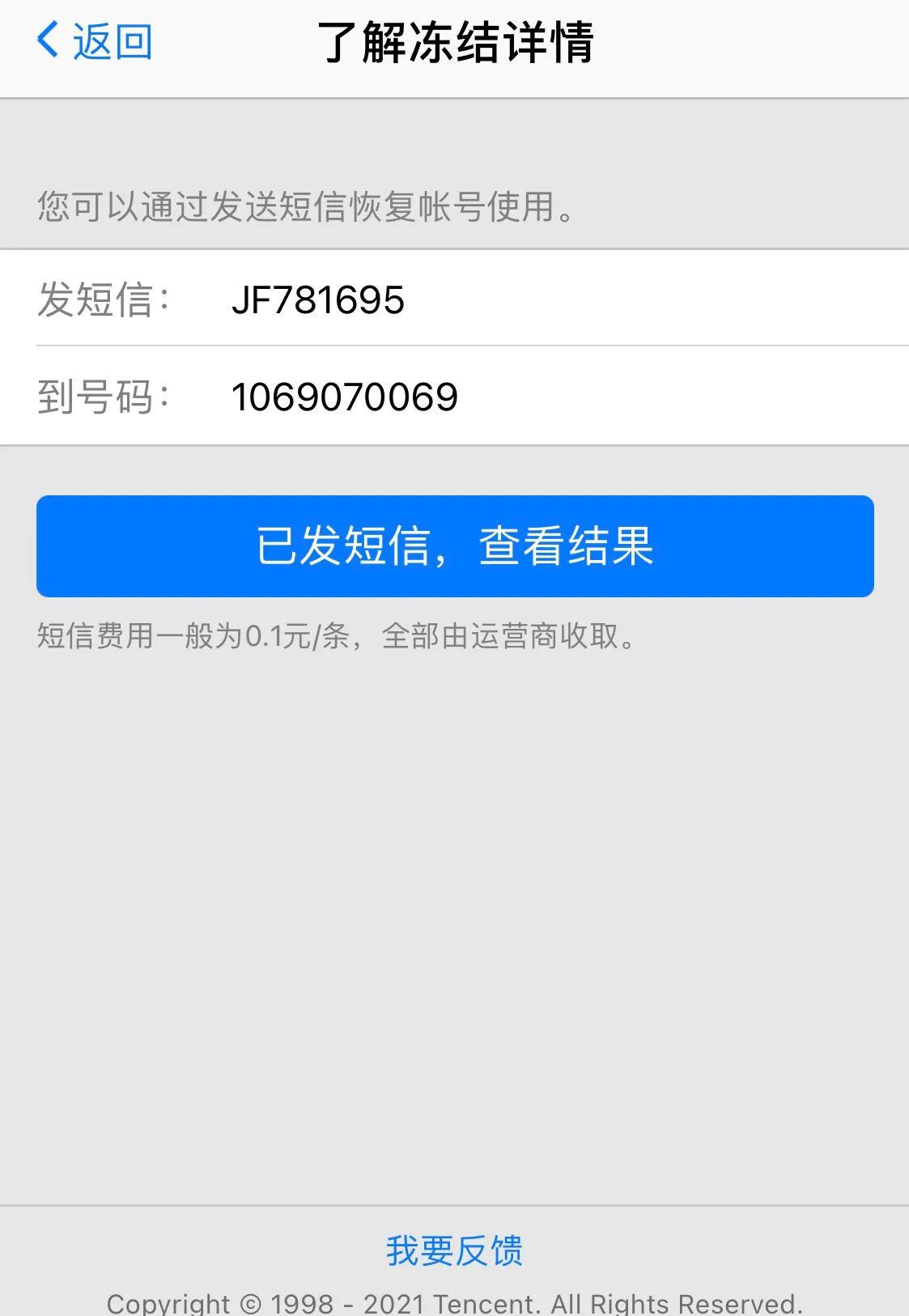This screenshot has height=1316, width=909.
Task: Tap the blue verification button center
Action: (x=454, y=546)
